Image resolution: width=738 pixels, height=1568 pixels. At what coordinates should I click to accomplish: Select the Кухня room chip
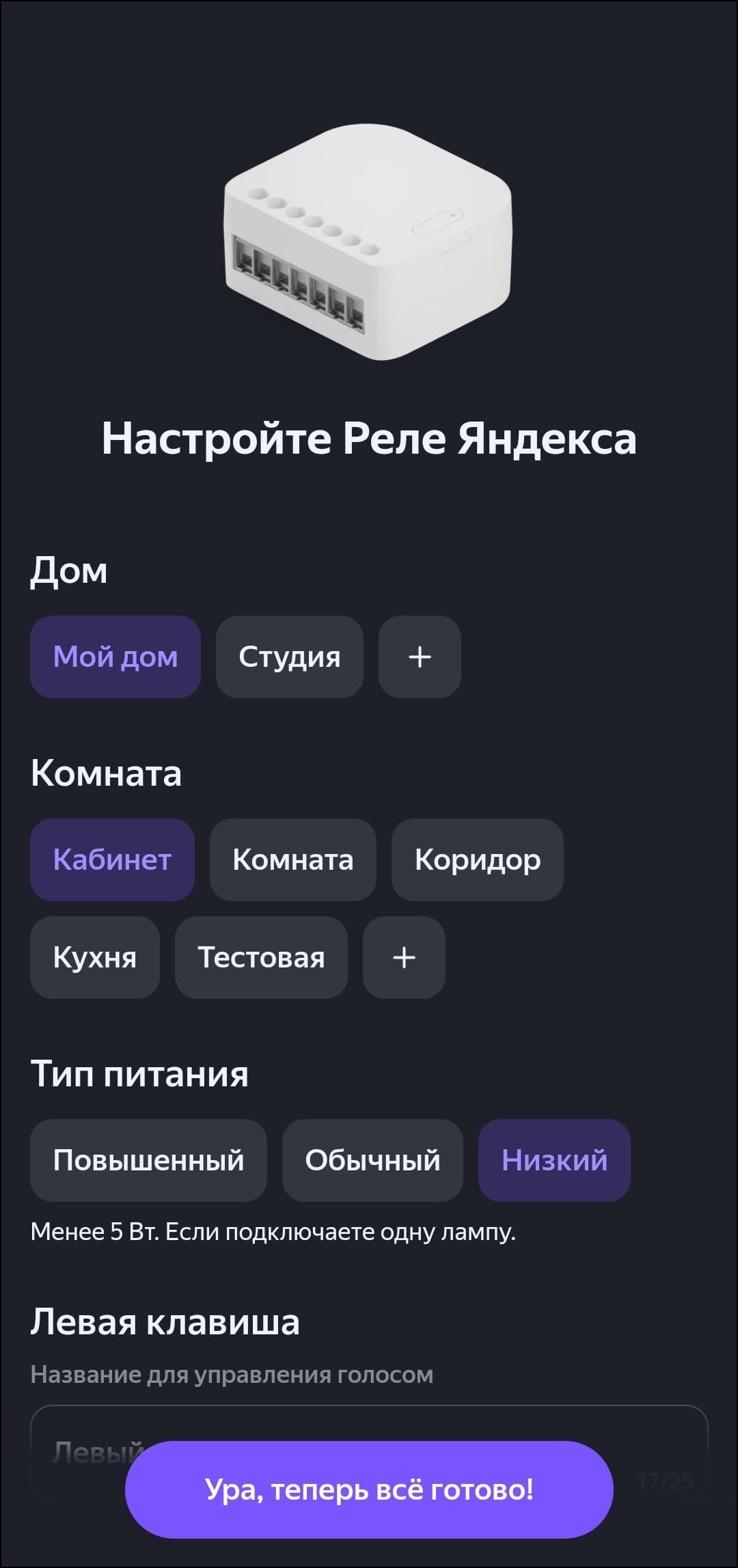click(x=94, y=957)
